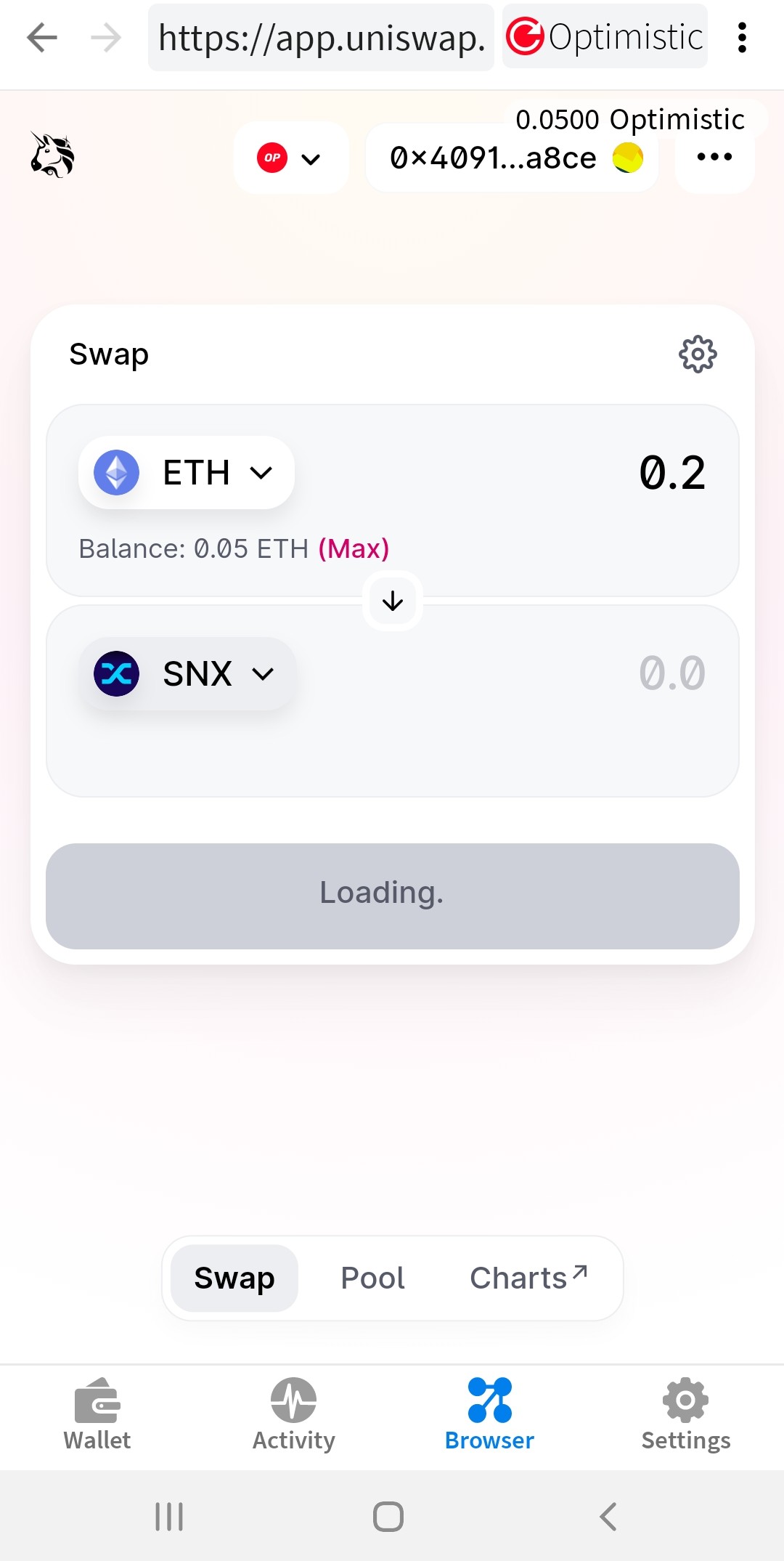The height and width of the screenshot is (1561, 784).
Task: Open the wallet options menu via three dots
Action: pos(714,157)
